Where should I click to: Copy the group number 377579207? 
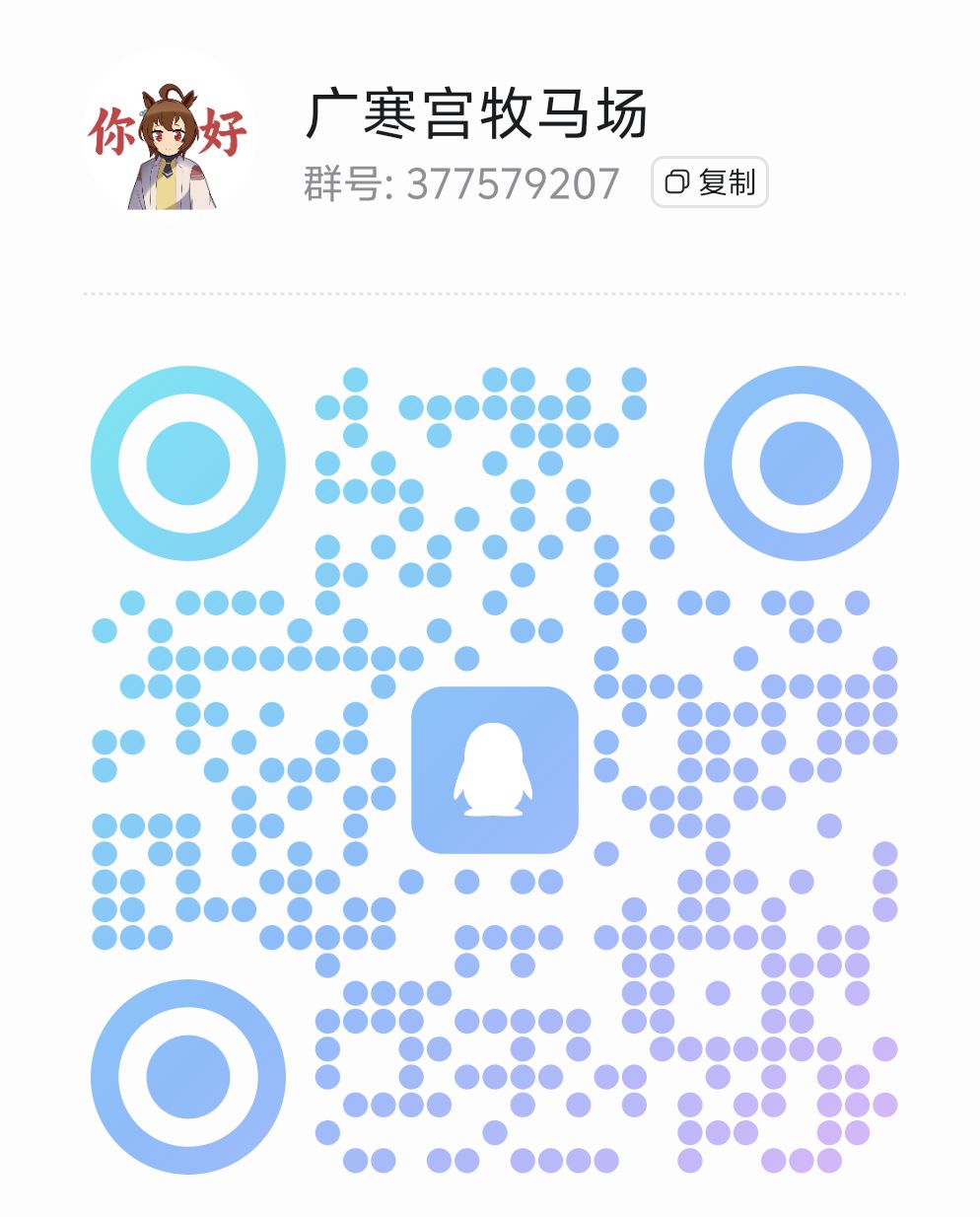point(709,182)
